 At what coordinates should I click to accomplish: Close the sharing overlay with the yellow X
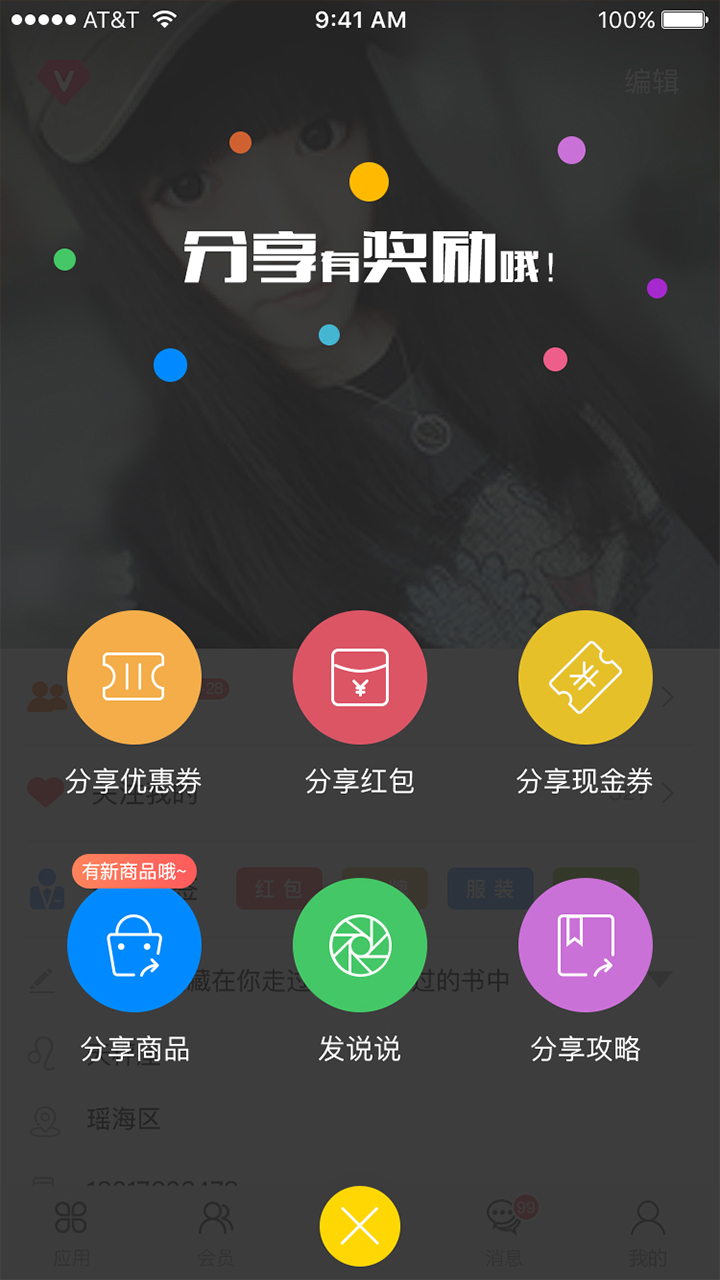pyautogui.click(x=360, y=1224)
